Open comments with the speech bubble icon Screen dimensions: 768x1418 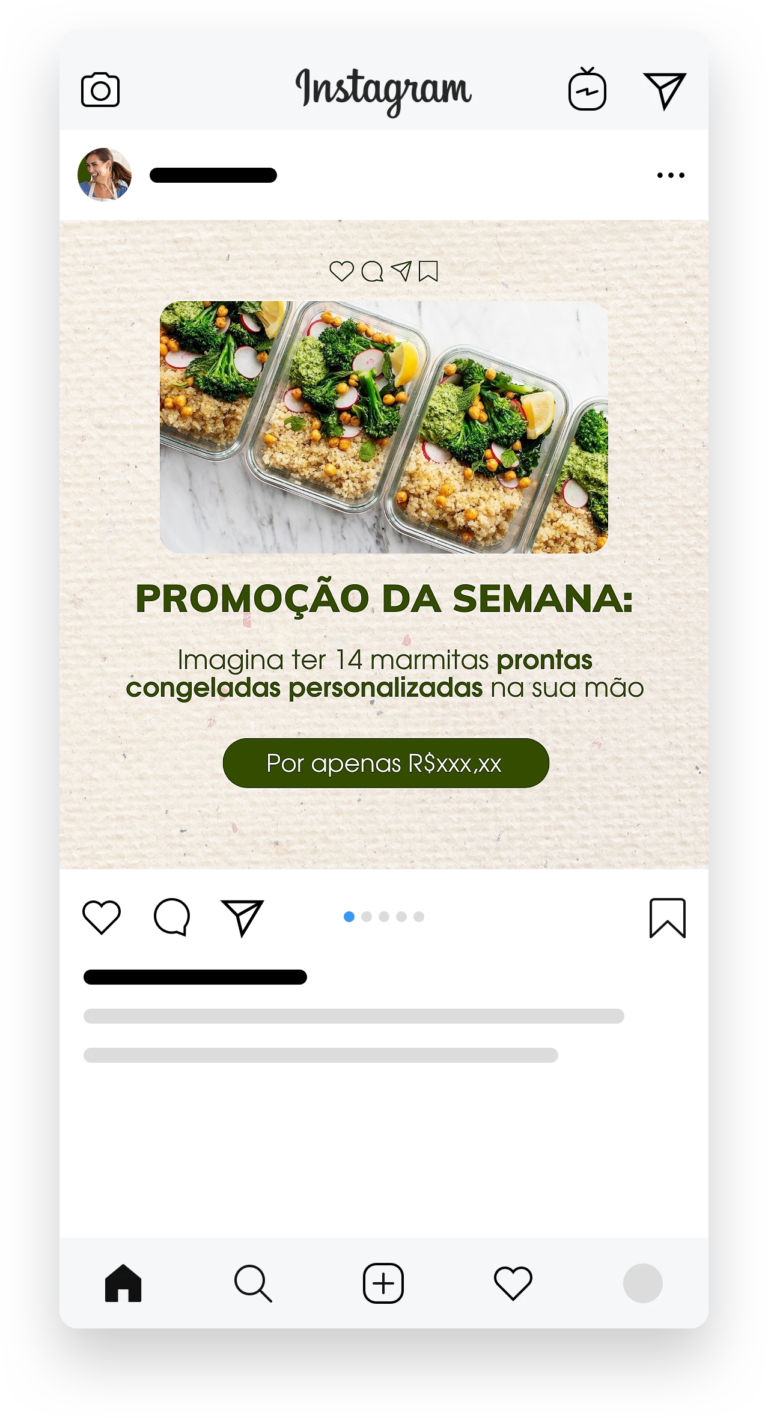pyautogui.click(x=171, y=916)
